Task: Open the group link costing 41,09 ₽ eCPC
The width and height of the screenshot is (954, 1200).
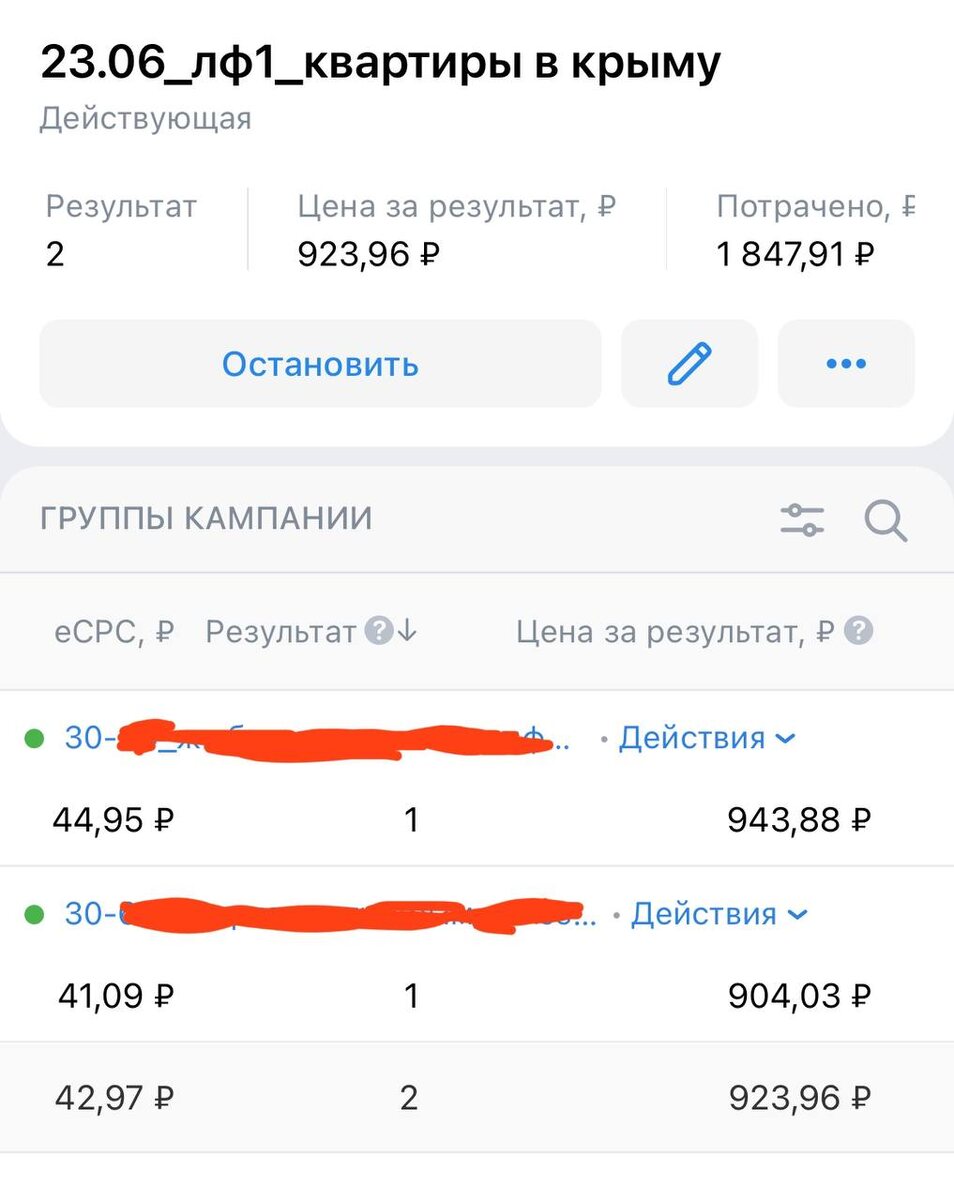Action: (330, 914)
